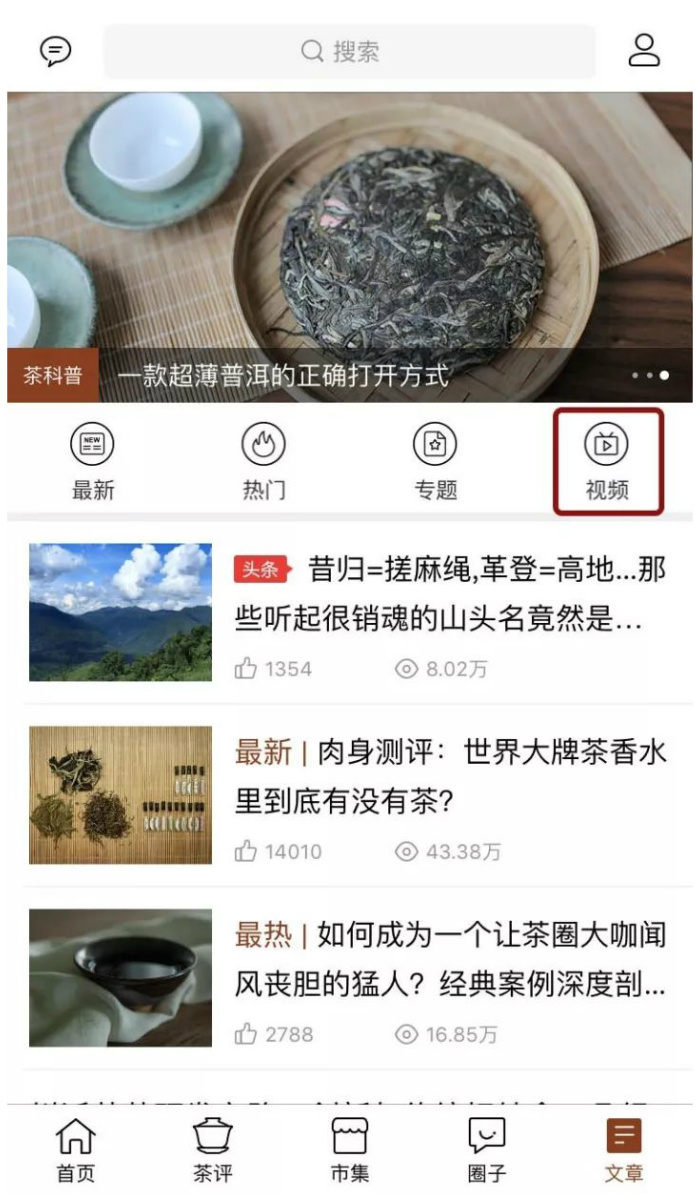Open the 肉身测评 tea perfume article

pyautogui.click(x=450, y=777)
